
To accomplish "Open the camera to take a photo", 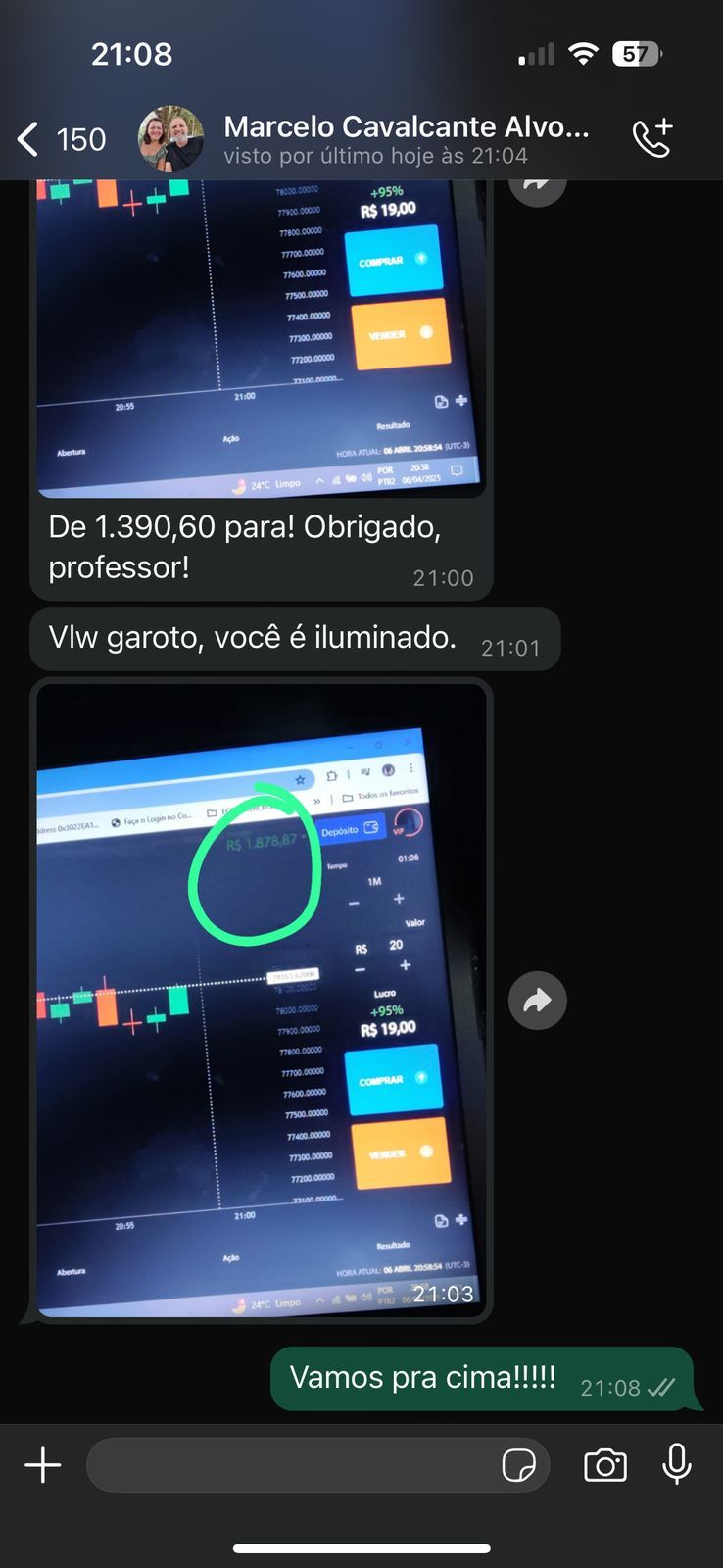I will (x=605, y=1465).
